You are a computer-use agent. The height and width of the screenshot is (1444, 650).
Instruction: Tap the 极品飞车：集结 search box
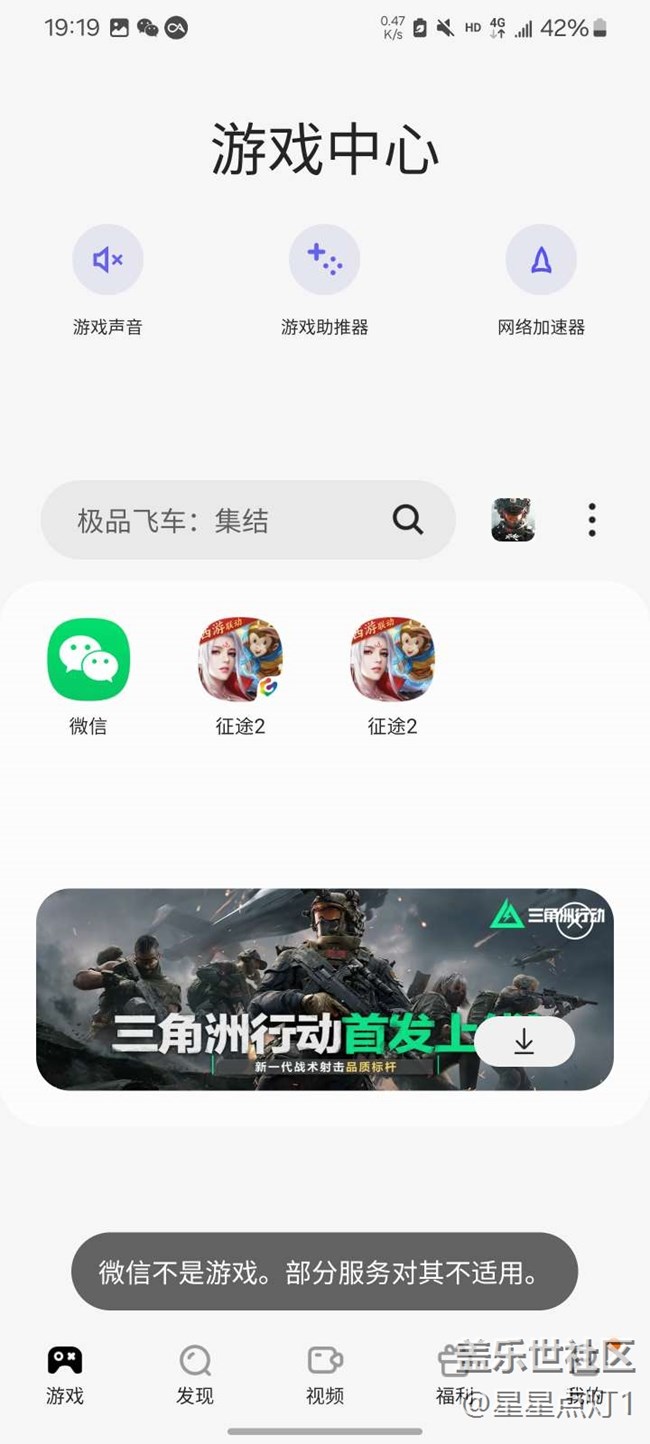[248, 520]
